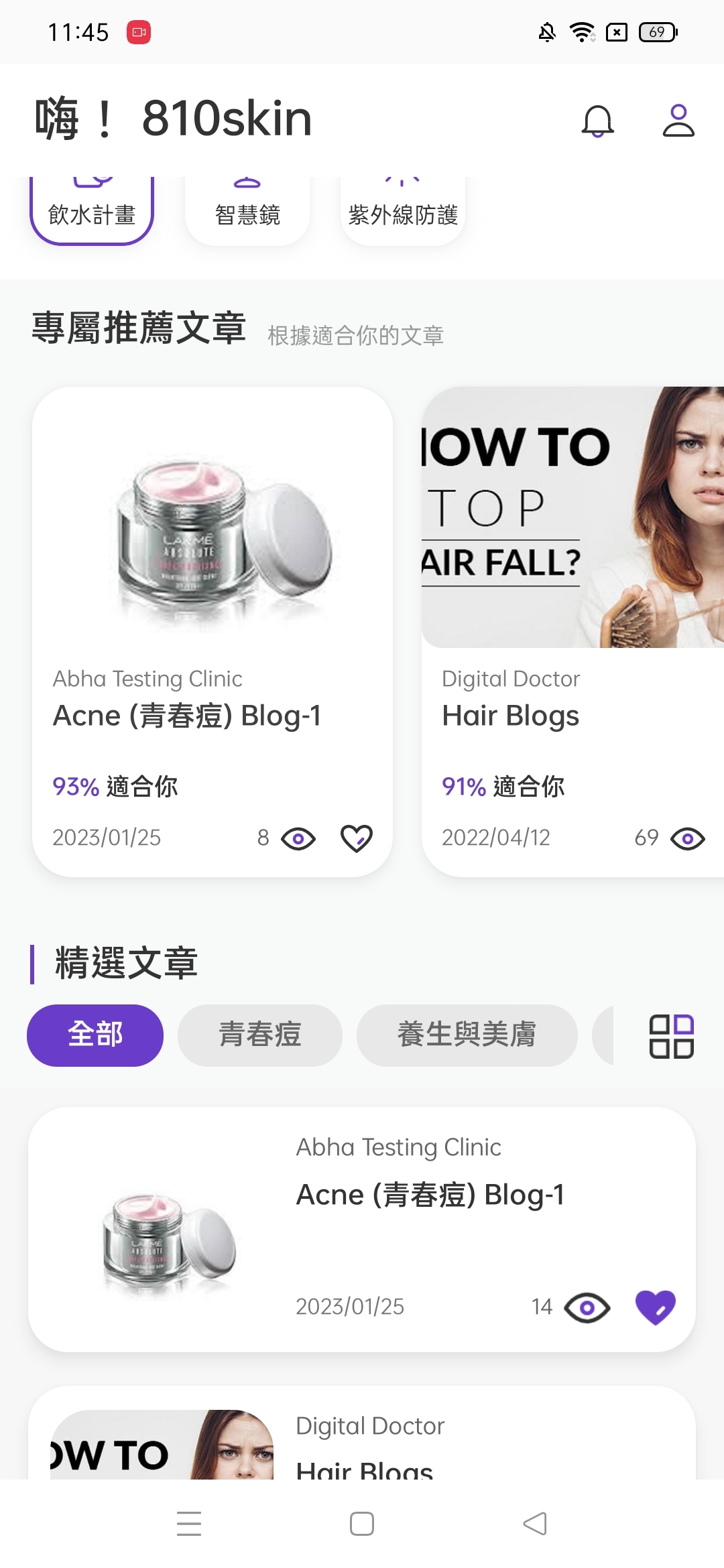Open the 智慧鏡 smart mirror shortcut
724x1568 pixels.
point(247,211)
